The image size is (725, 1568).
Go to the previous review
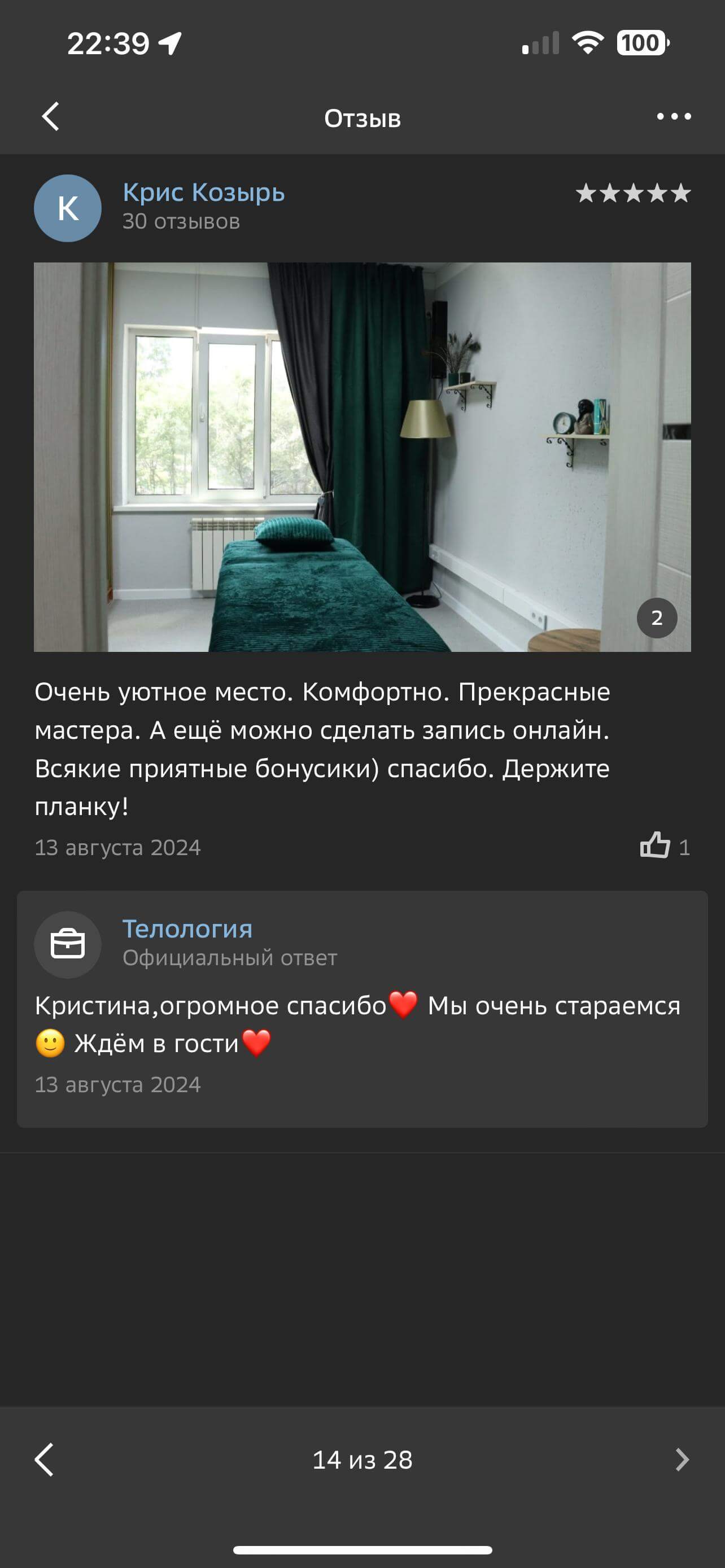coord(45,1459)
